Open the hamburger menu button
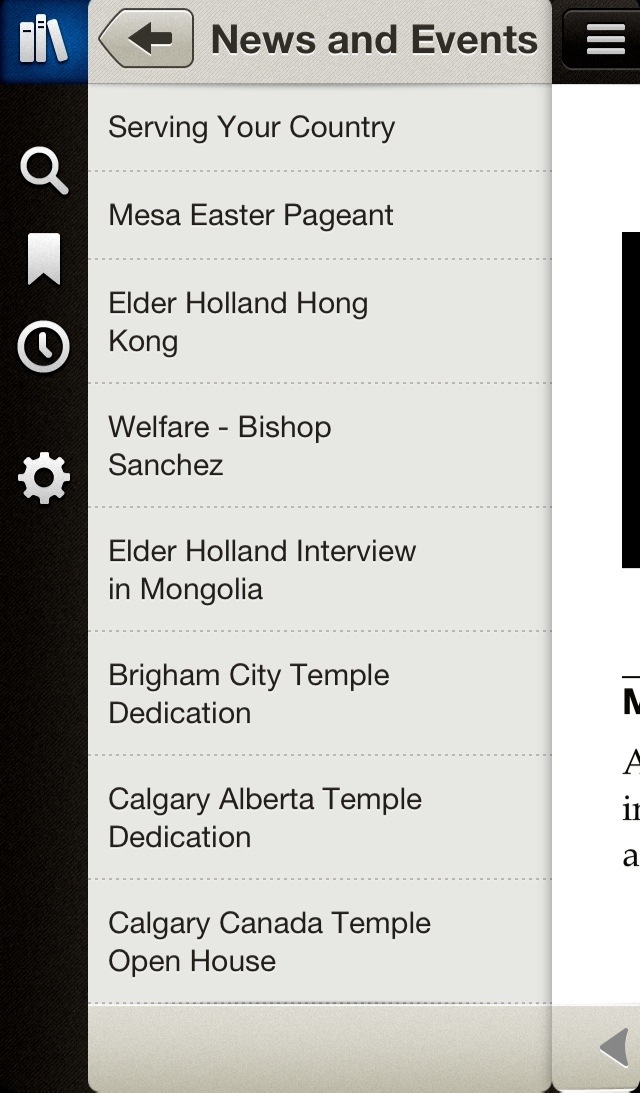The height and width of the screenshot is (1093, 640). (x=605, y=39)
